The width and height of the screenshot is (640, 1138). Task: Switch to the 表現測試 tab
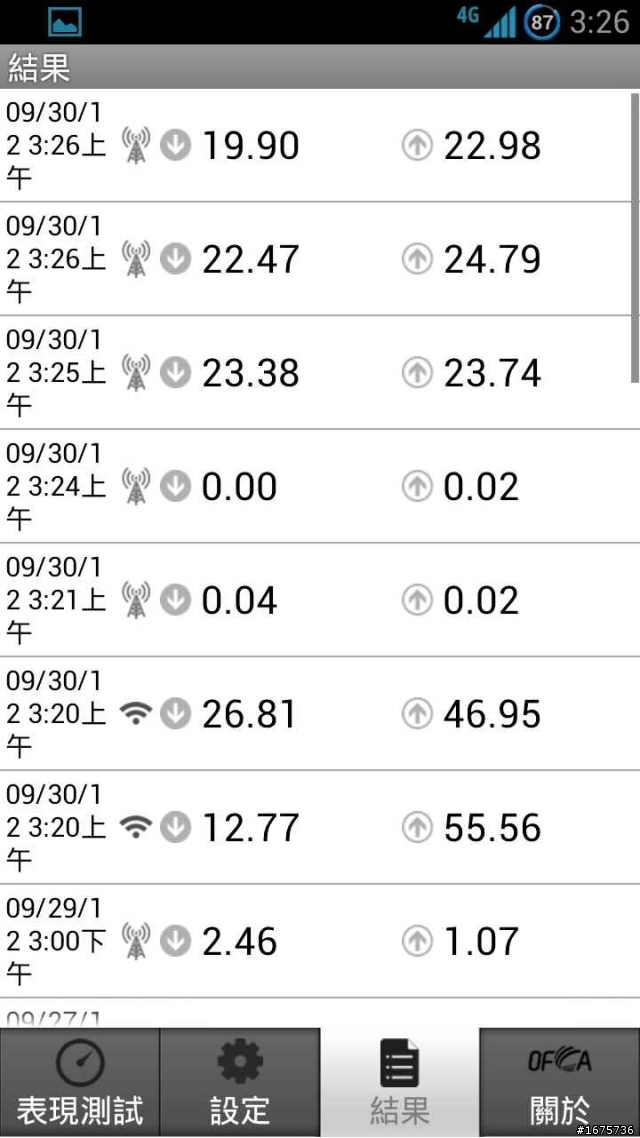79,1082
